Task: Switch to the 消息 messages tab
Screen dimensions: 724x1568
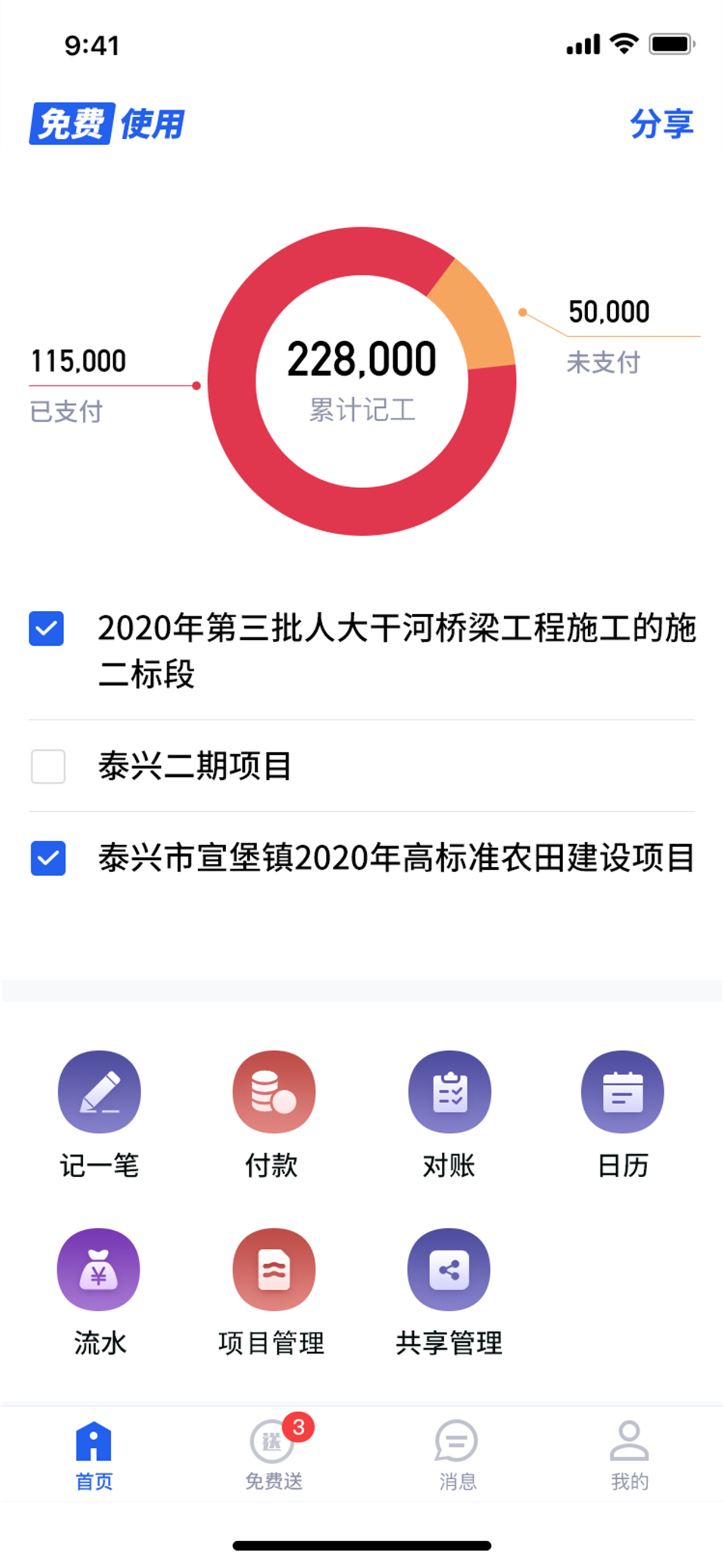Action: click(x=457, y=1454)
